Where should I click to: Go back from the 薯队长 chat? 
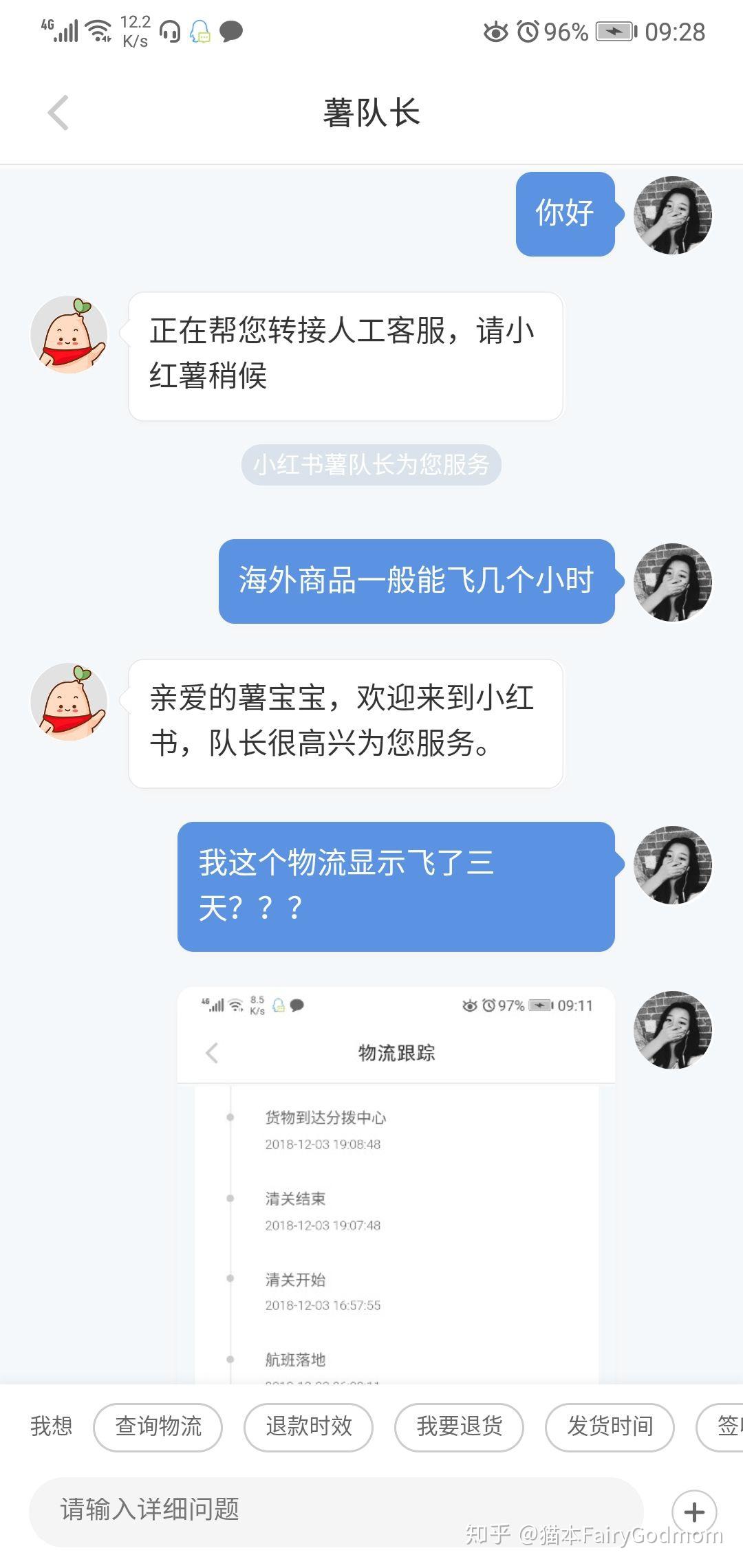(58, 112)
